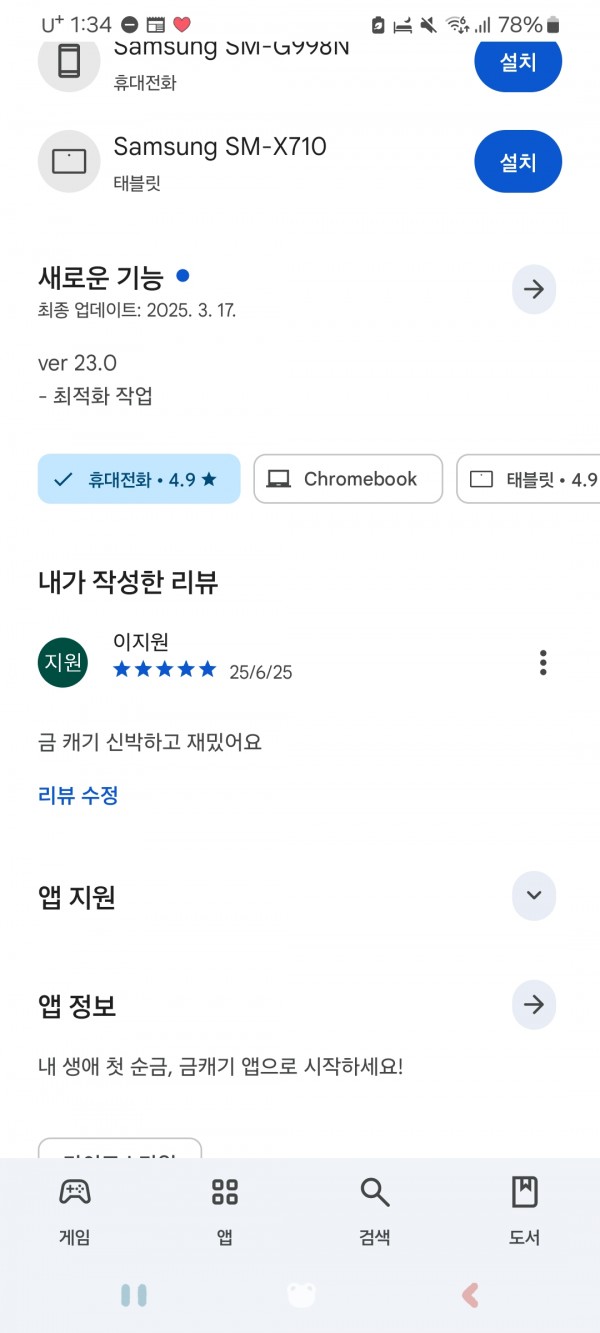This screenshot has height=1333, width=600.
Task: Select the Chromebook chip
Action: coord(348,479)
